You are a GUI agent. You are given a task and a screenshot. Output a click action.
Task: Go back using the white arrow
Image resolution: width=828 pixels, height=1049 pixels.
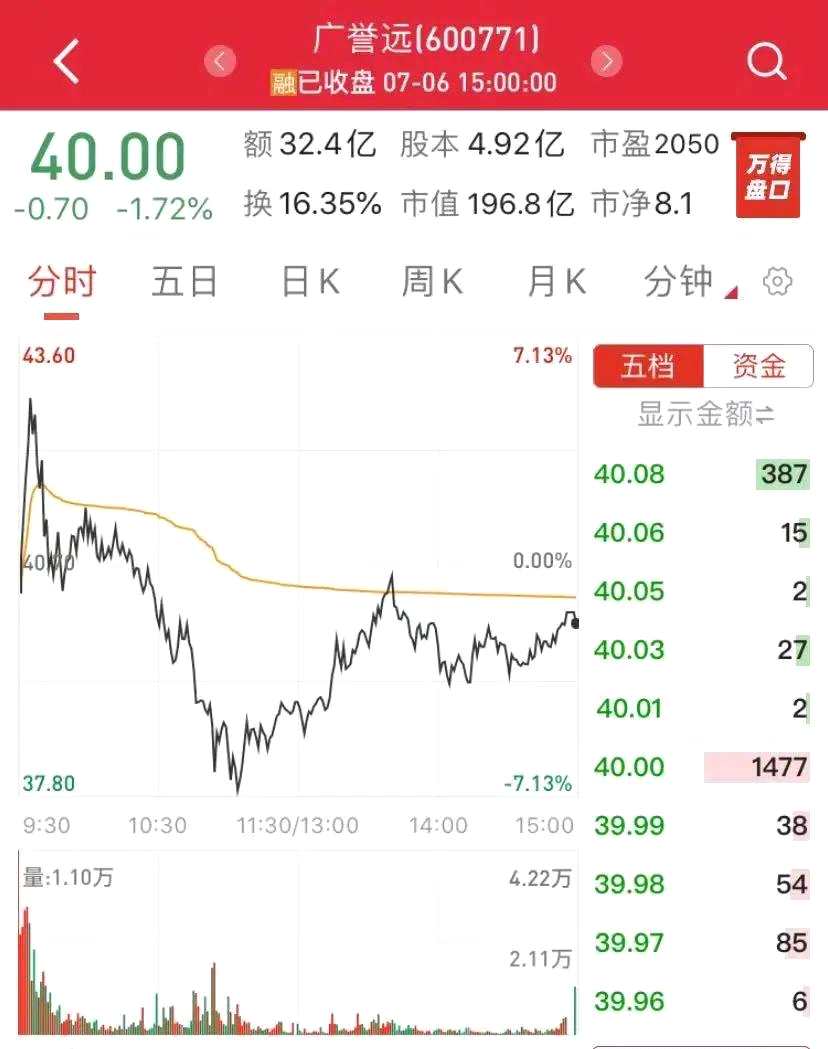click(x=66, y=62)
